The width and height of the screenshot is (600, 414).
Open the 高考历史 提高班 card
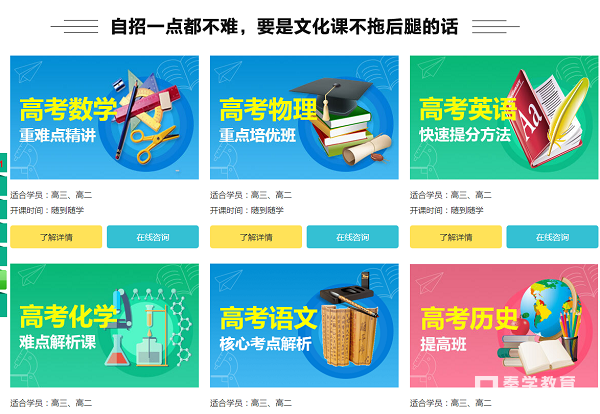point(504,326)
